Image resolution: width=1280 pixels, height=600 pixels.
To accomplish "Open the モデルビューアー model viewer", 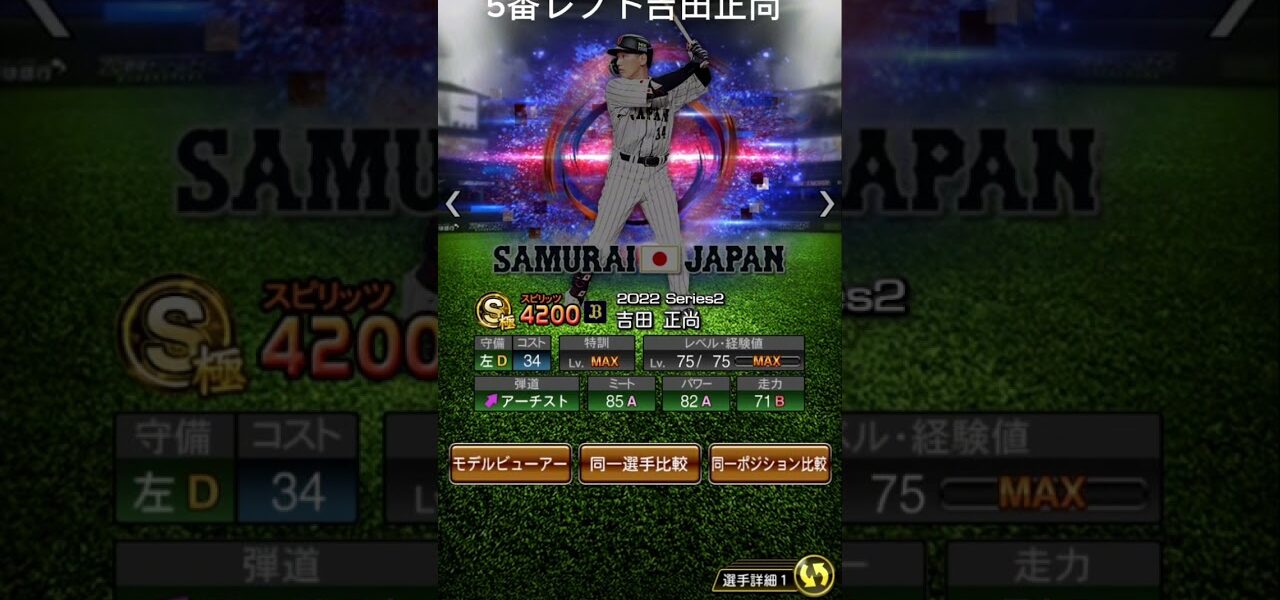I will pos(510,464).
